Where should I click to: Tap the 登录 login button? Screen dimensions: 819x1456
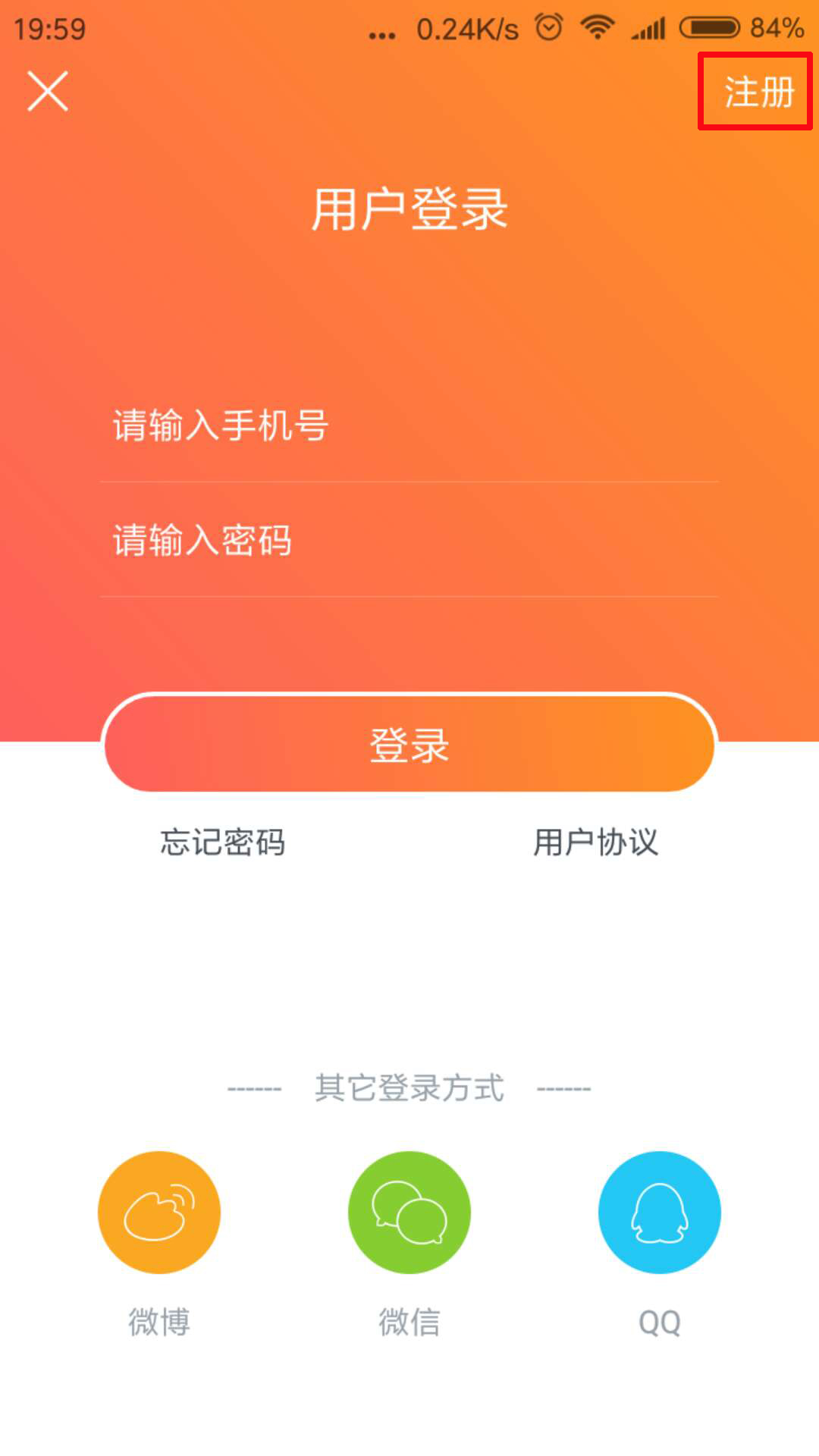tap(409, 744)
